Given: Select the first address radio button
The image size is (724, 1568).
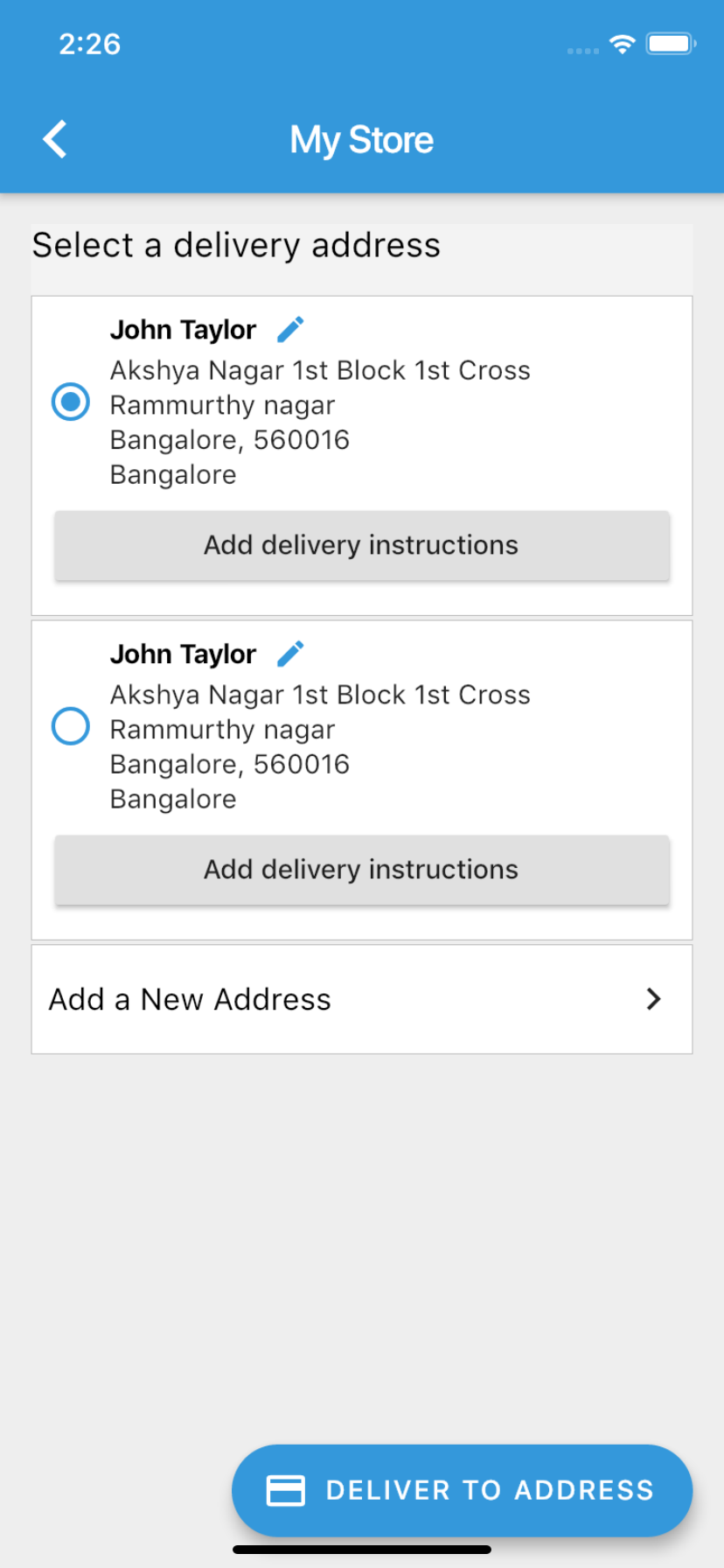Looking at the screenshot, I should pos(71,402).
